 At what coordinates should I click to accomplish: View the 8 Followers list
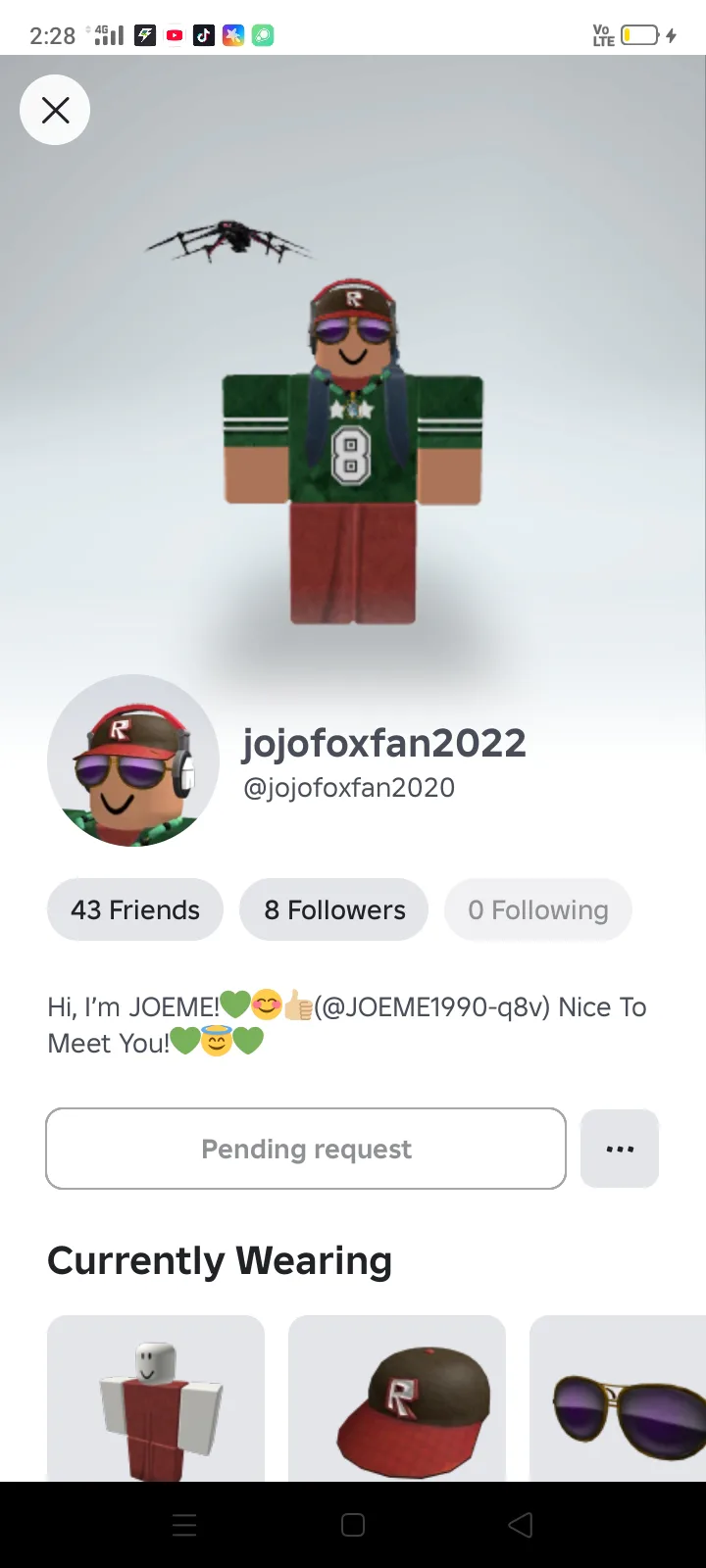[334, 909]
